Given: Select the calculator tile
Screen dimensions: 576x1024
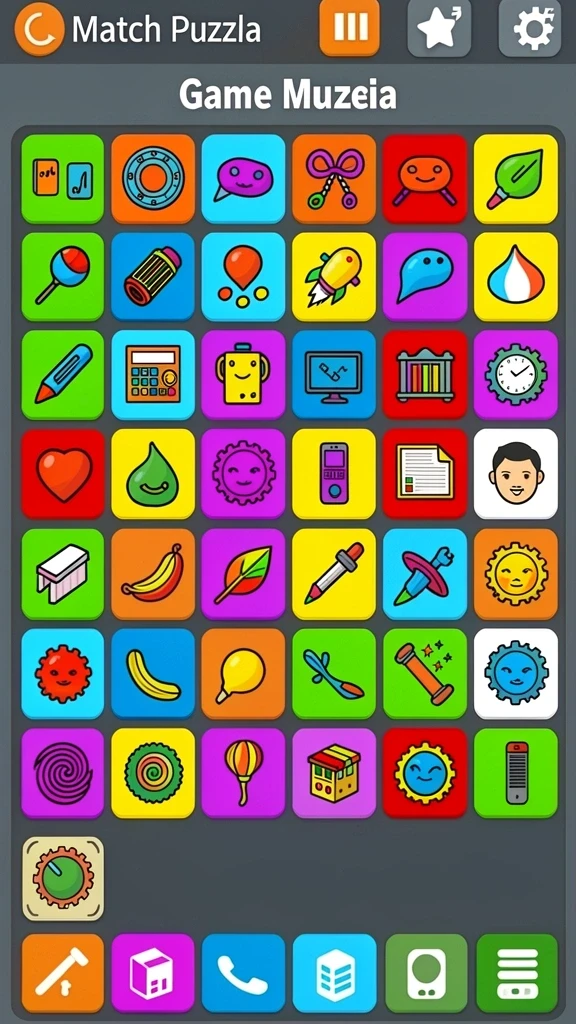Looking at the screenshot, I should point(153,374).
